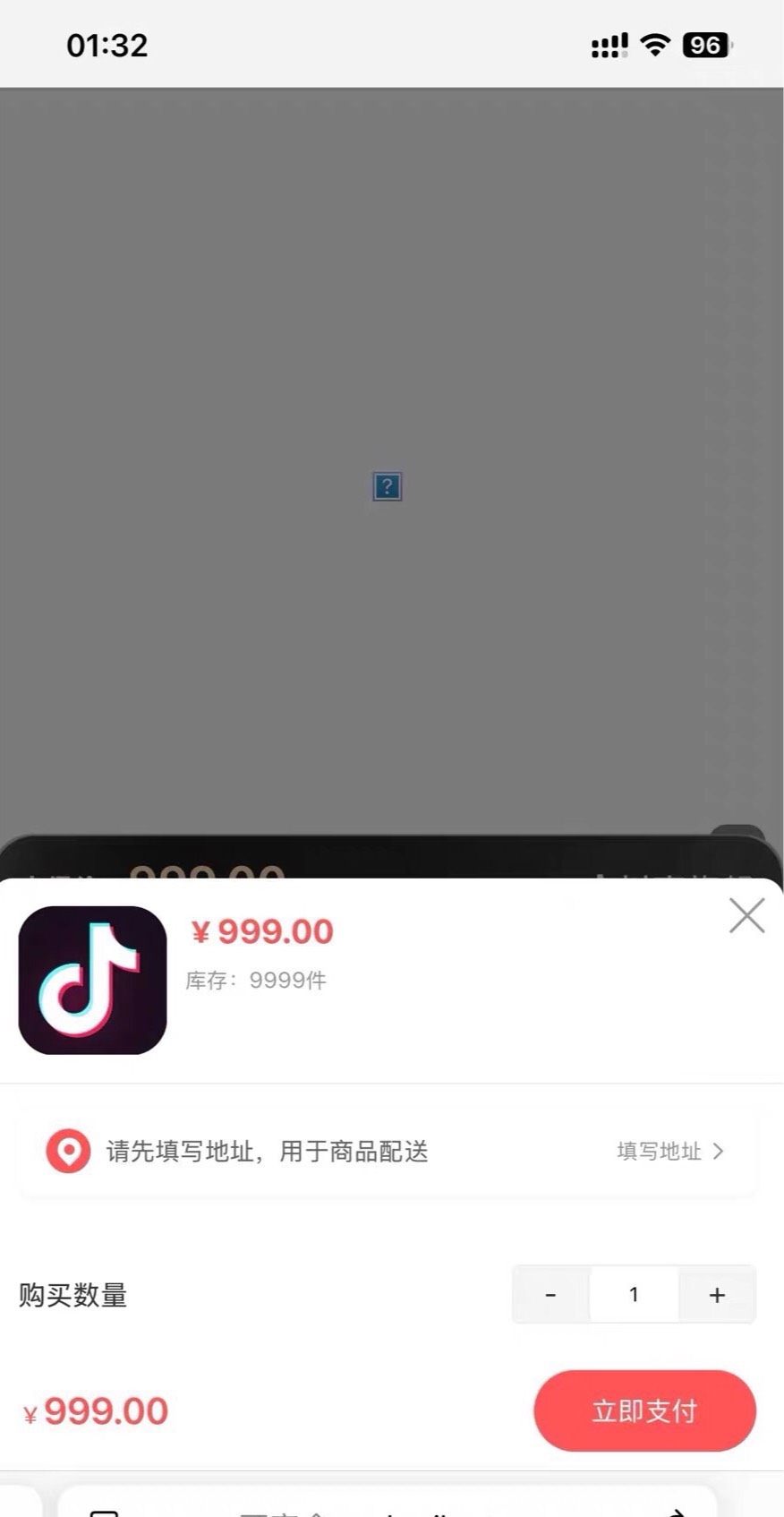Tap the quantity field showing 1
Image resolution: width=784 pixels, height=1517 pixels.
click(x=634, y=1295)
